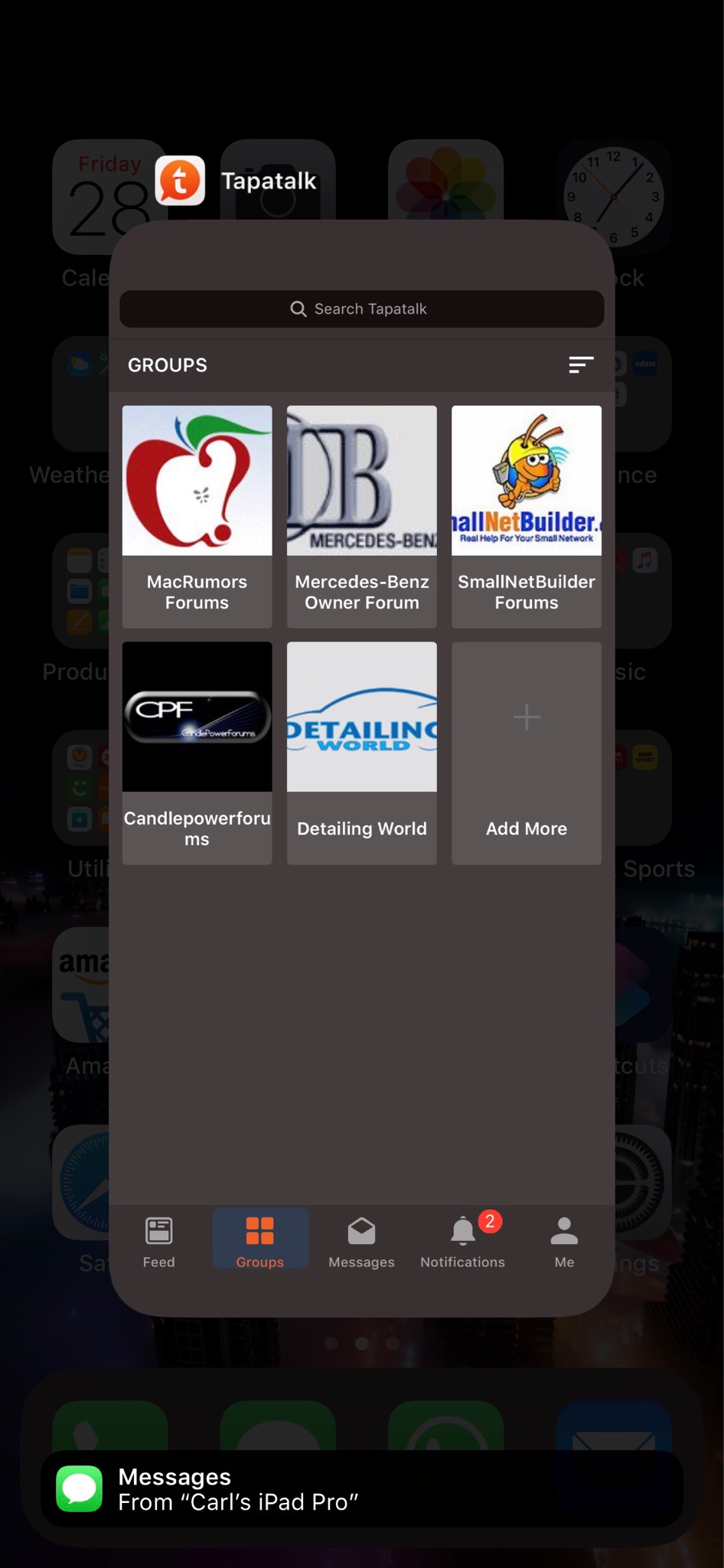Open Candlepowerforums group

pos(197,752)
